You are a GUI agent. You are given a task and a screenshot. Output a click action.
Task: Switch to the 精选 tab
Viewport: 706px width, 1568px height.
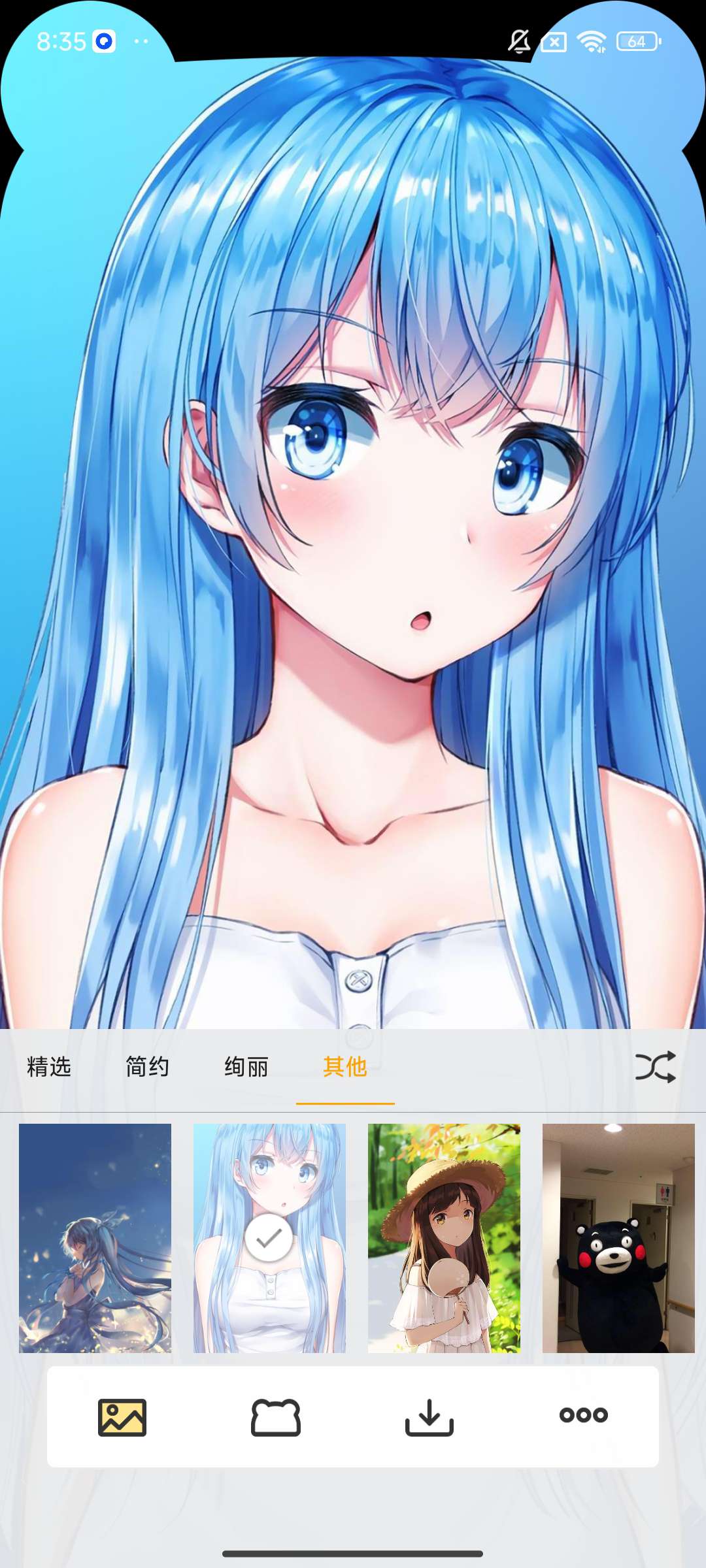[x=49, y=1067]
